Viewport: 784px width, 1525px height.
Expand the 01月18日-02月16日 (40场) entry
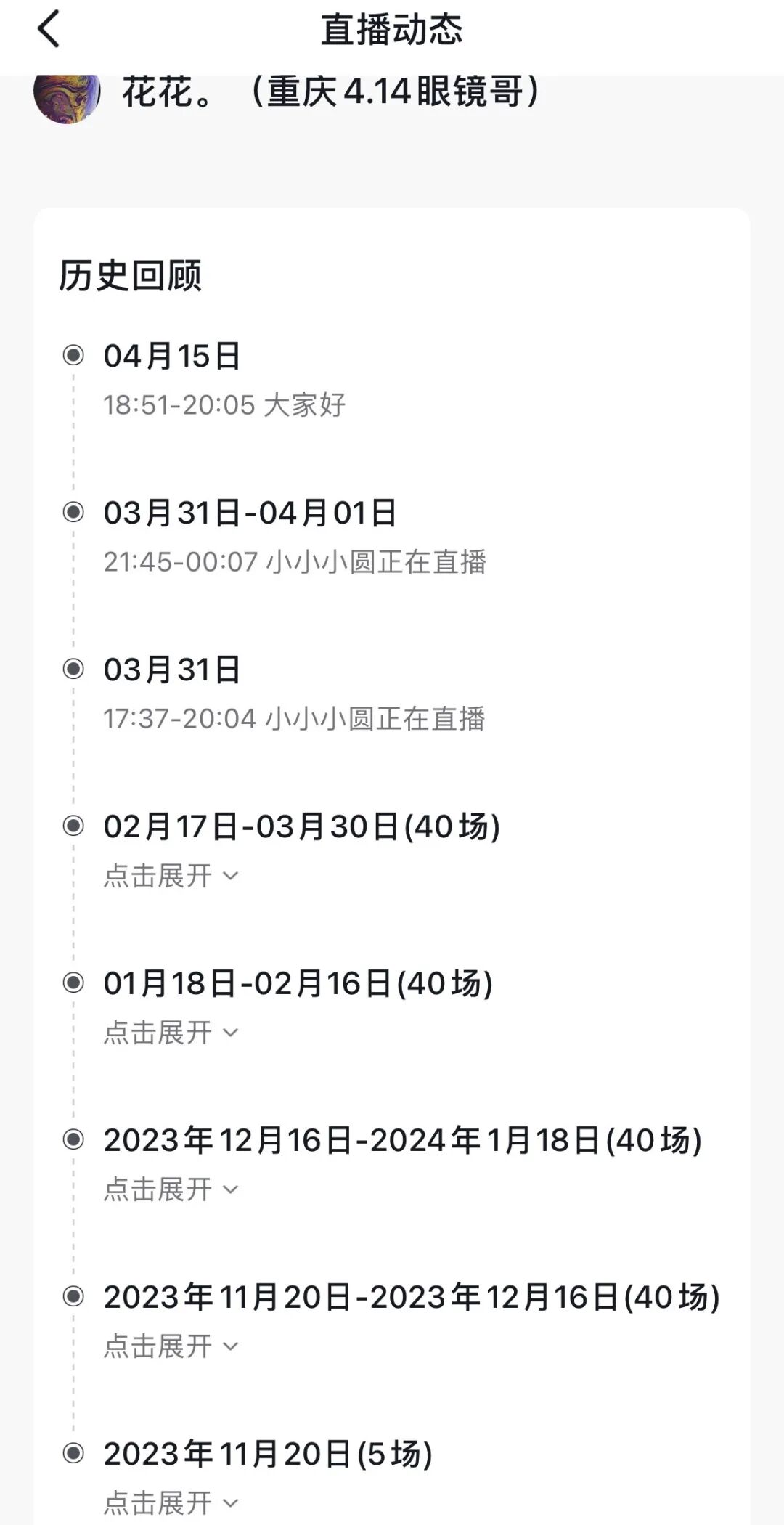(x=171, y=1033)
